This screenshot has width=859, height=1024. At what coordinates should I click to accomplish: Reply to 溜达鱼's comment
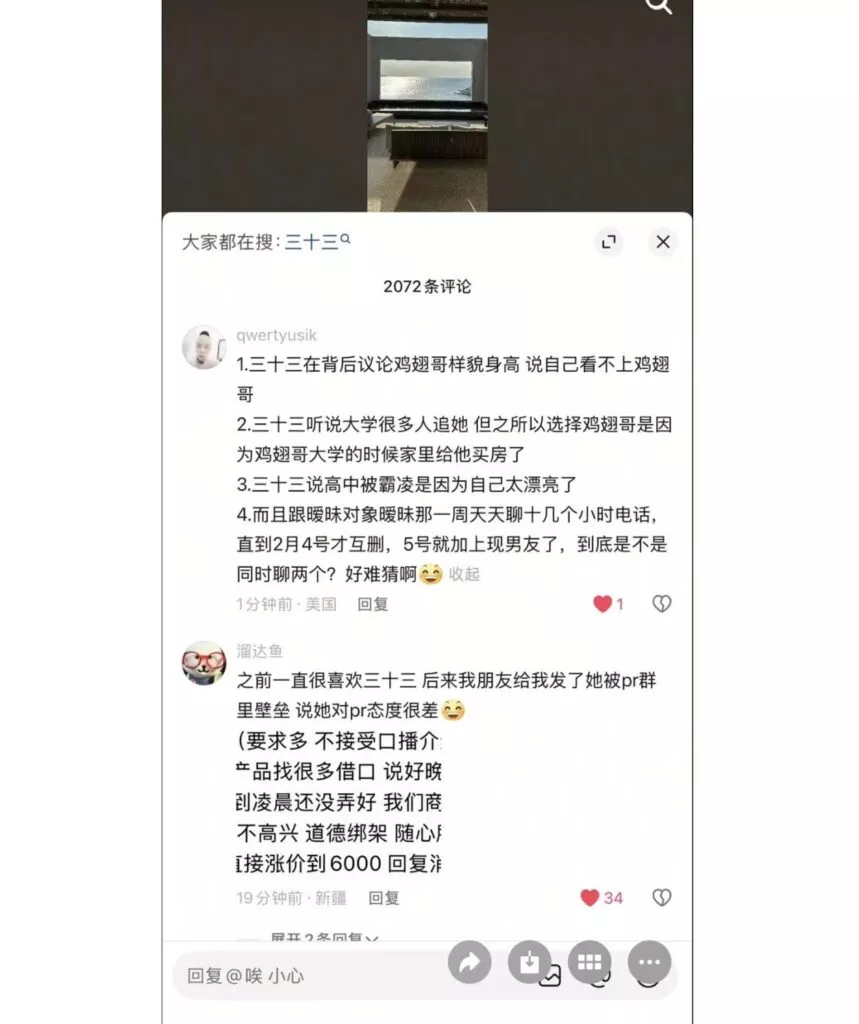[384, 898]
